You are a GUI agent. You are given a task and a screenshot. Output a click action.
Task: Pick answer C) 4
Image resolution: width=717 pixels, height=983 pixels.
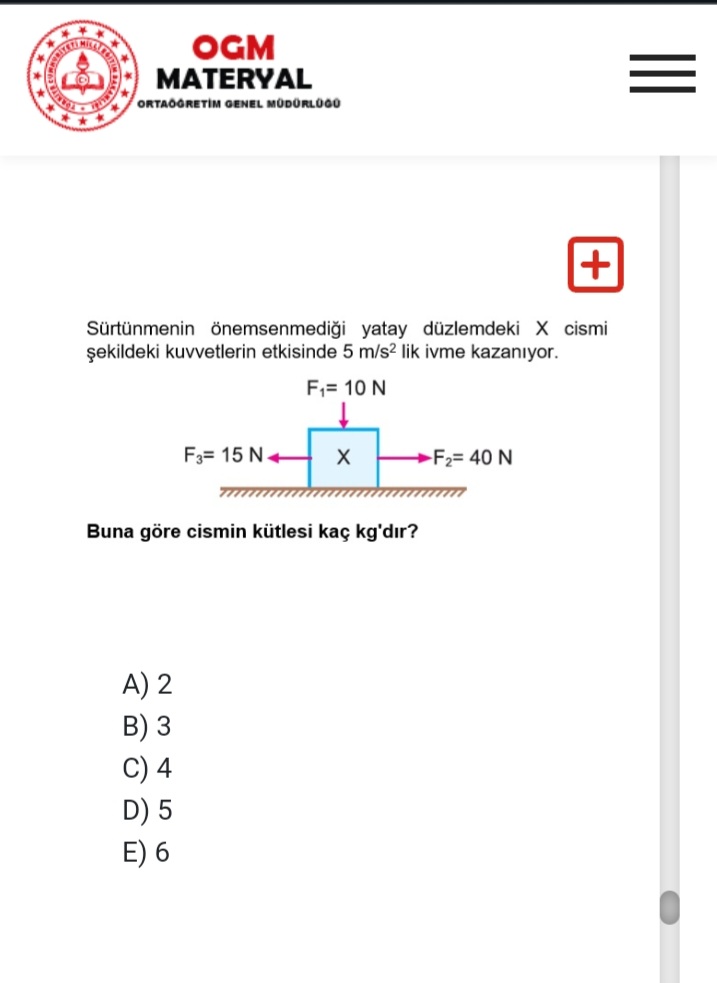click(x=147, y=769)
